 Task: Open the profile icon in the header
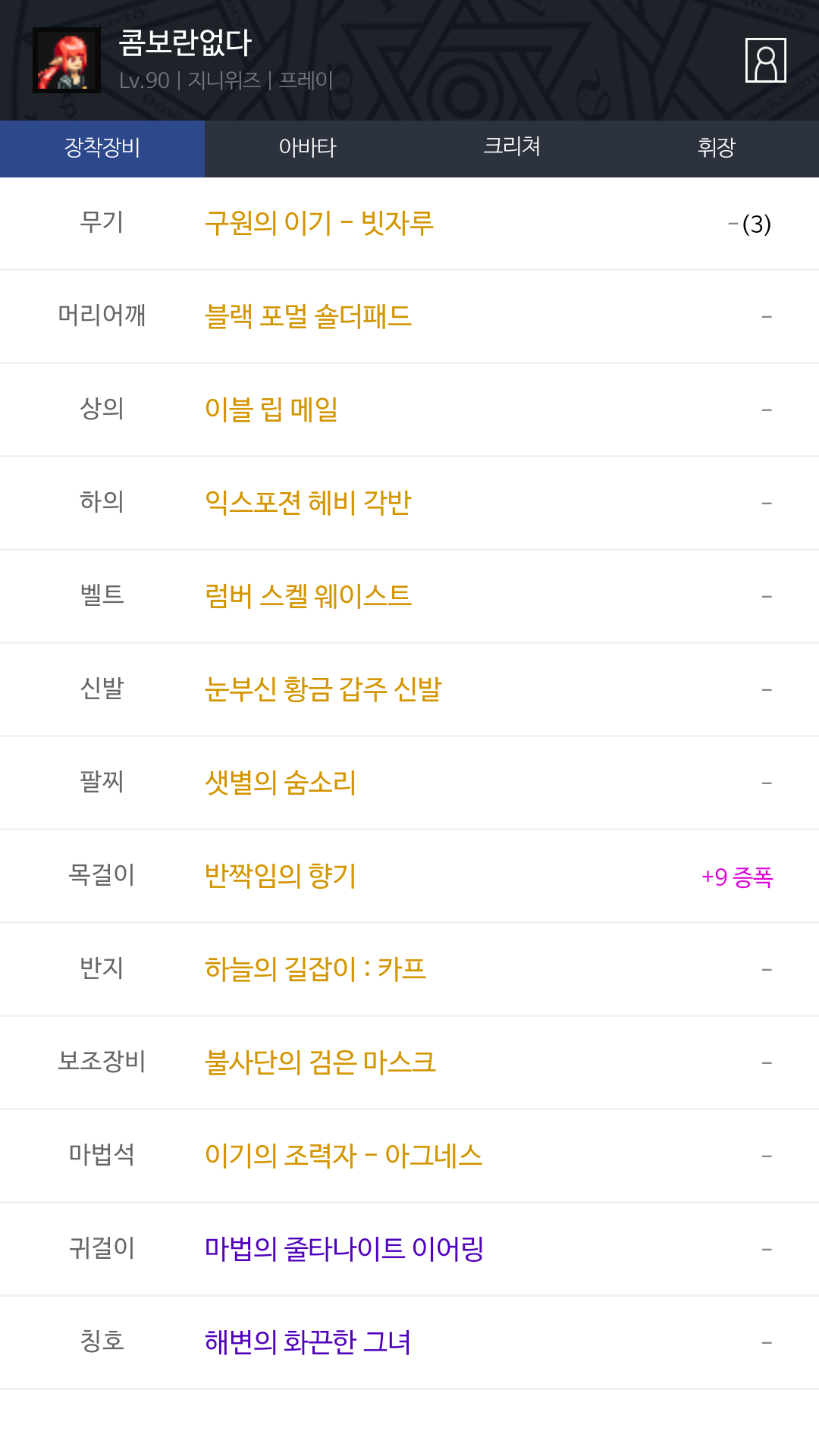[x=765, y=61]
